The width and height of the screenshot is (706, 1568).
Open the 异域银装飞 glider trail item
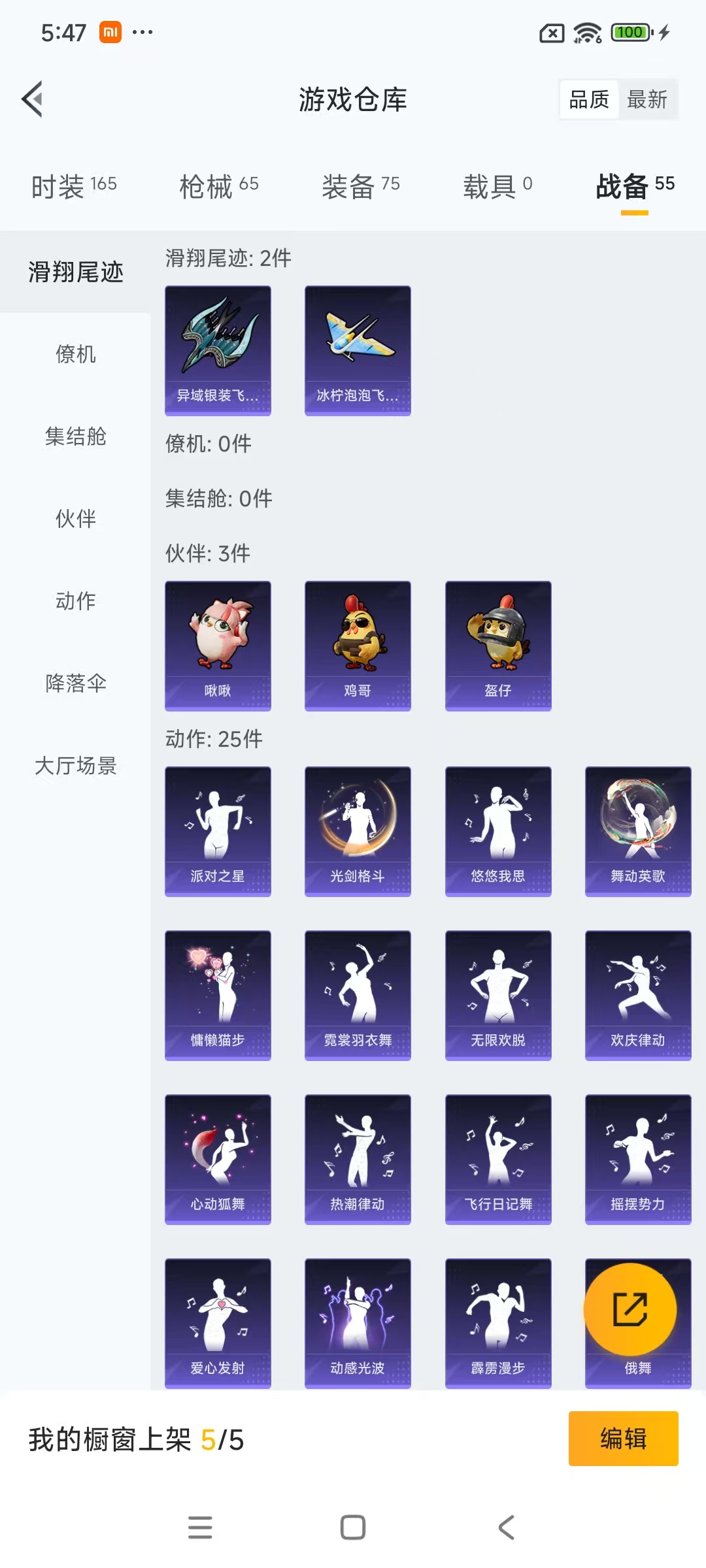(218, 350)
